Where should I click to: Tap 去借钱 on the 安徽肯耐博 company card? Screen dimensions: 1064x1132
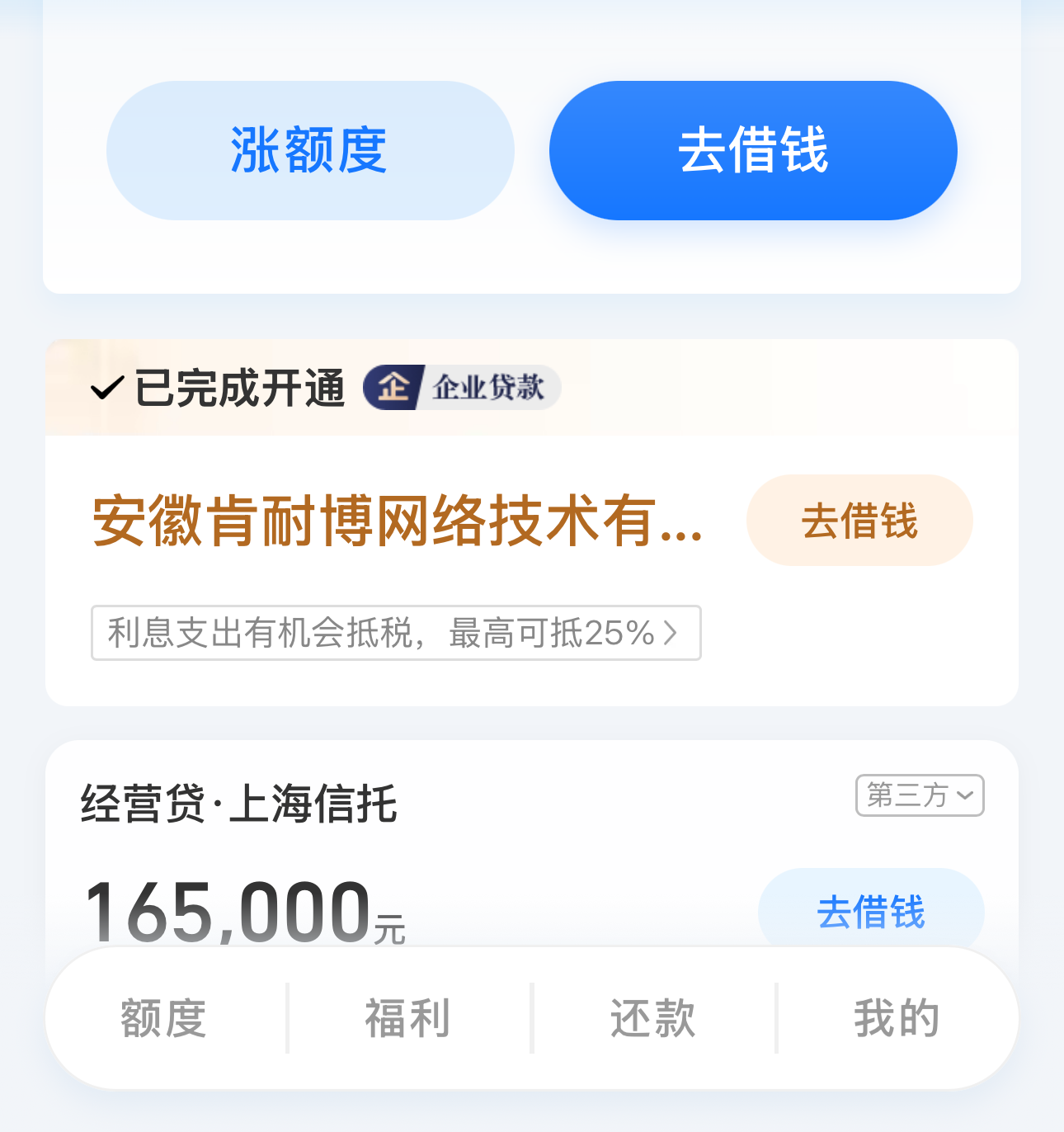[859, 521]
